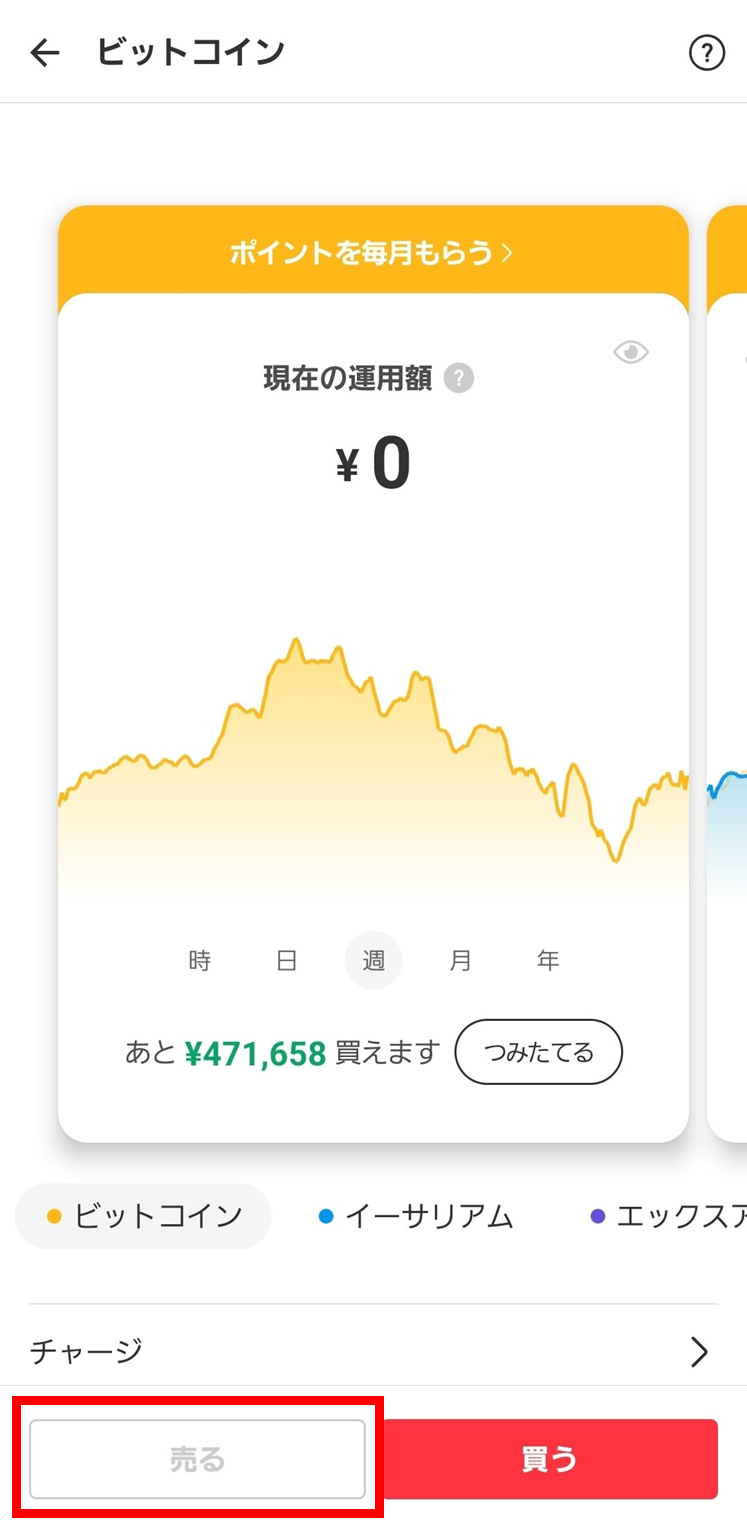Tap the 売る sell button
The image size is (747, 1532).
tap(197, 1459)
